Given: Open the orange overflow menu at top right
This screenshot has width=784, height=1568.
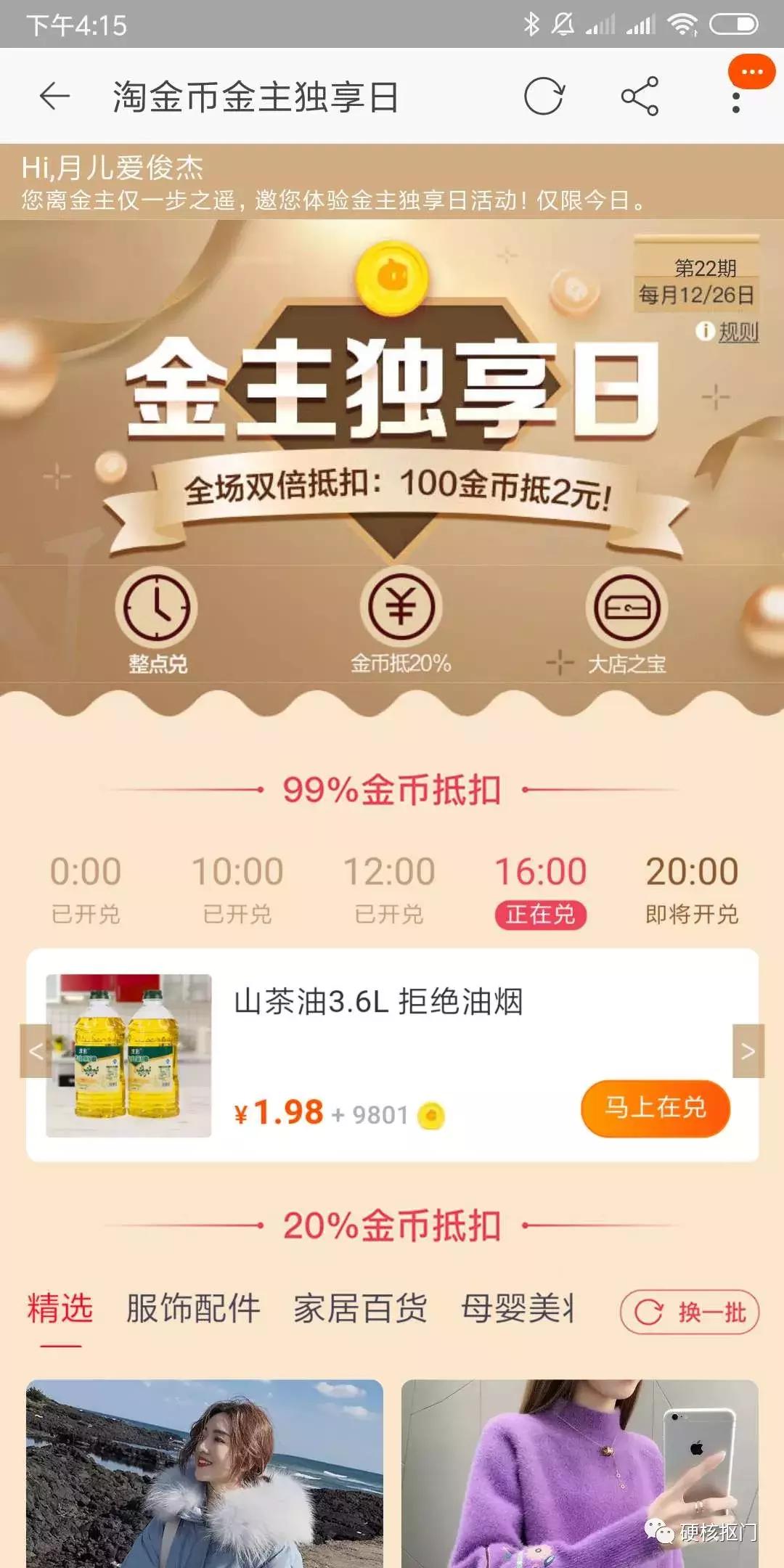Looking at the screenshot, I should [751, 73].
